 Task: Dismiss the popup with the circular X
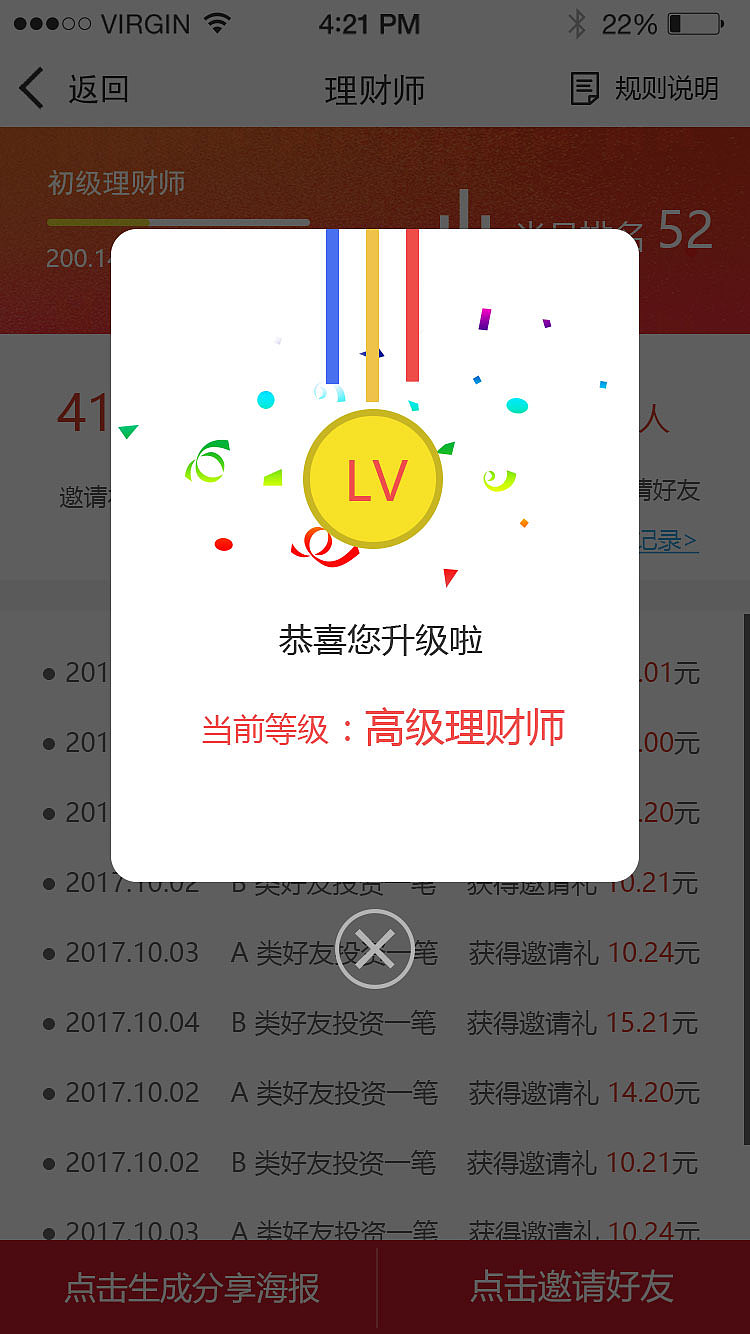(375, 948)
